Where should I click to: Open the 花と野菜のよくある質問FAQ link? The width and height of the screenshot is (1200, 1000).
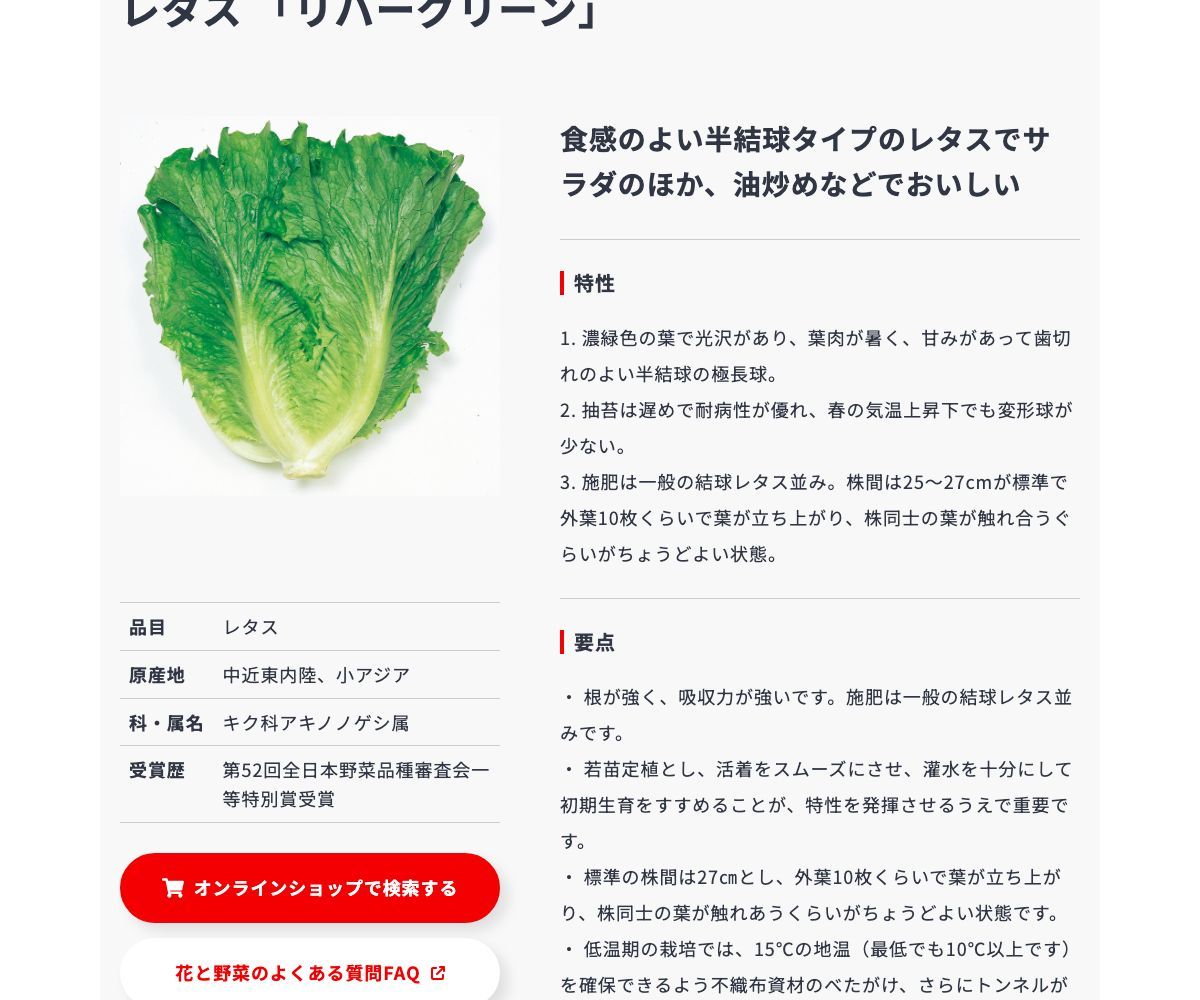(310, 972)
